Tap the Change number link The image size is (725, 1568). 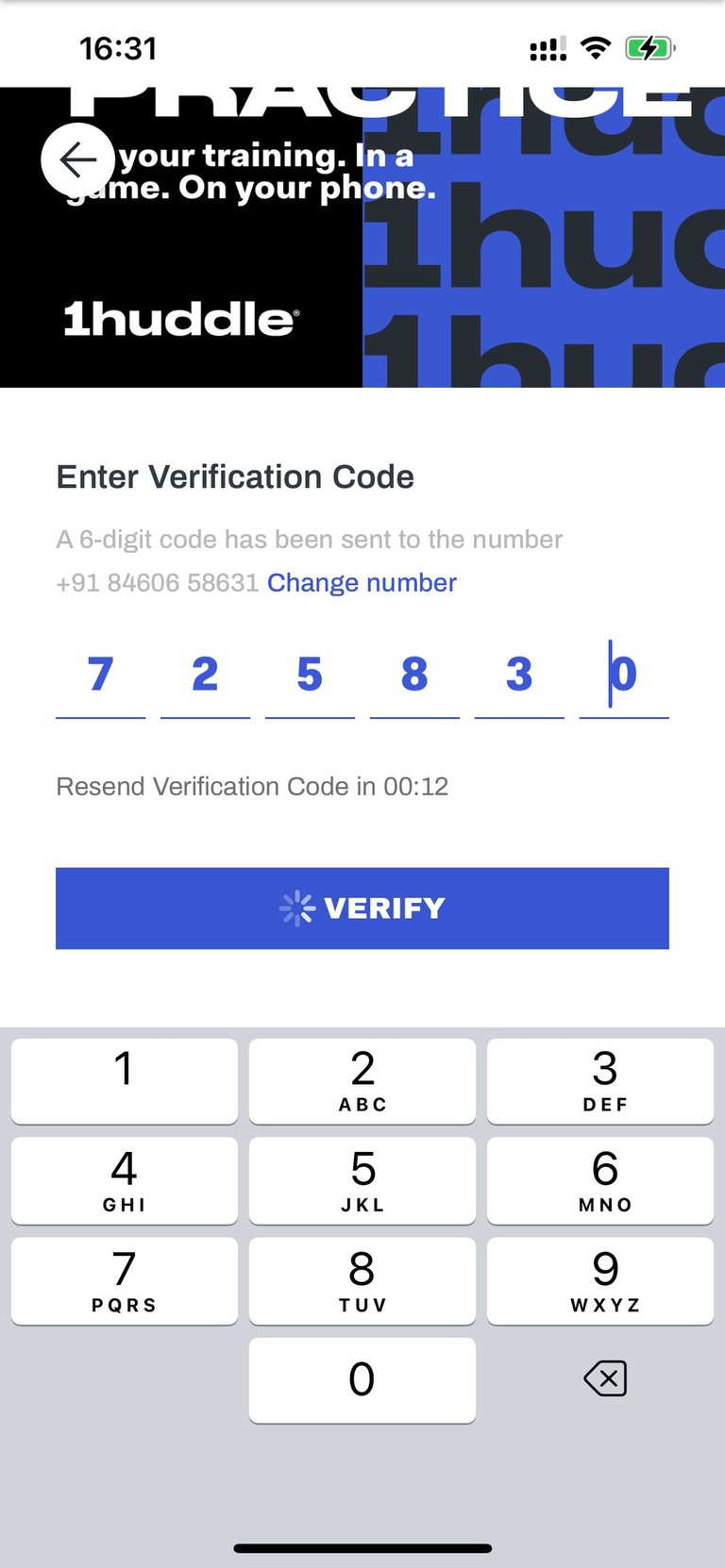pyautogui.click(x=362, y=583)
